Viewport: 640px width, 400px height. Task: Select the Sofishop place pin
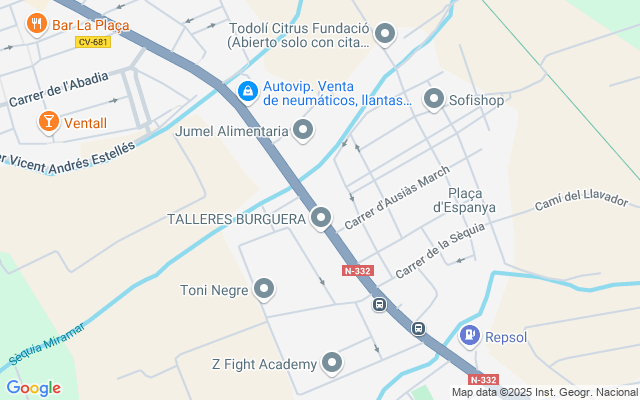coord(434,98)
